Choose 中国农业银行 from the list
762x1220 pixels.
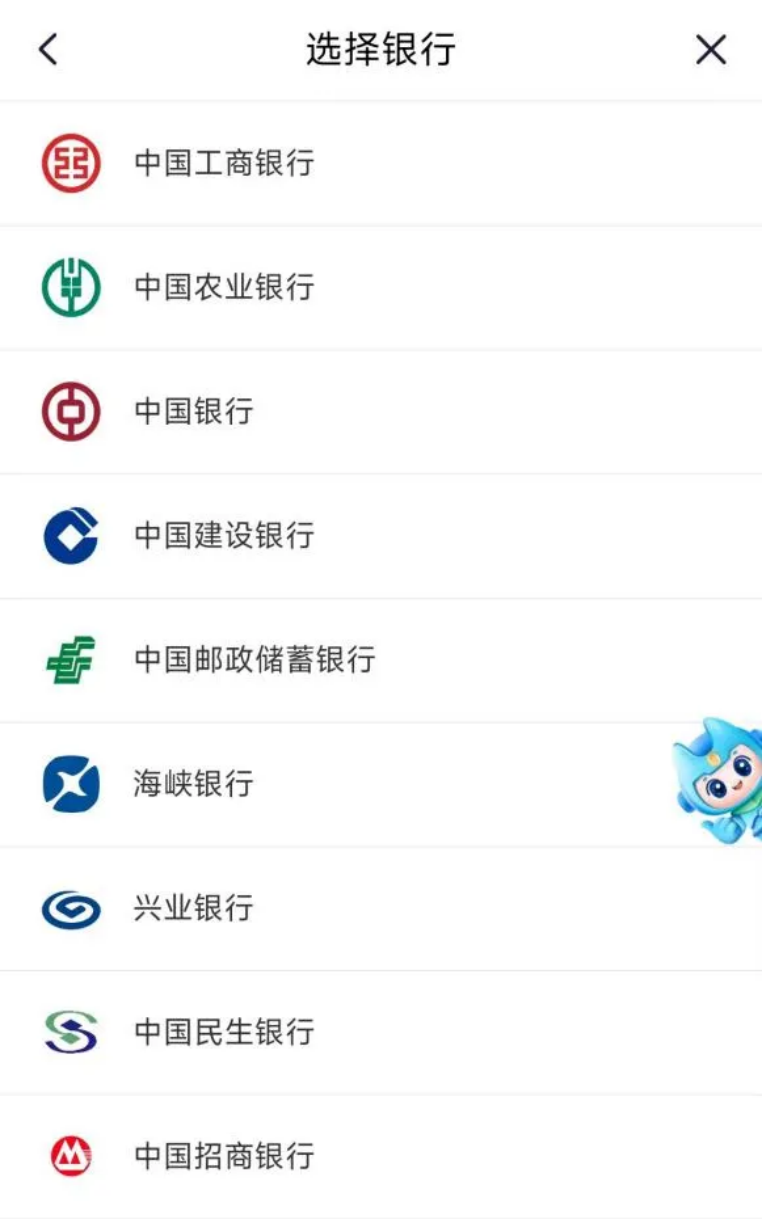pyautogui.click(x=224, y=287)
